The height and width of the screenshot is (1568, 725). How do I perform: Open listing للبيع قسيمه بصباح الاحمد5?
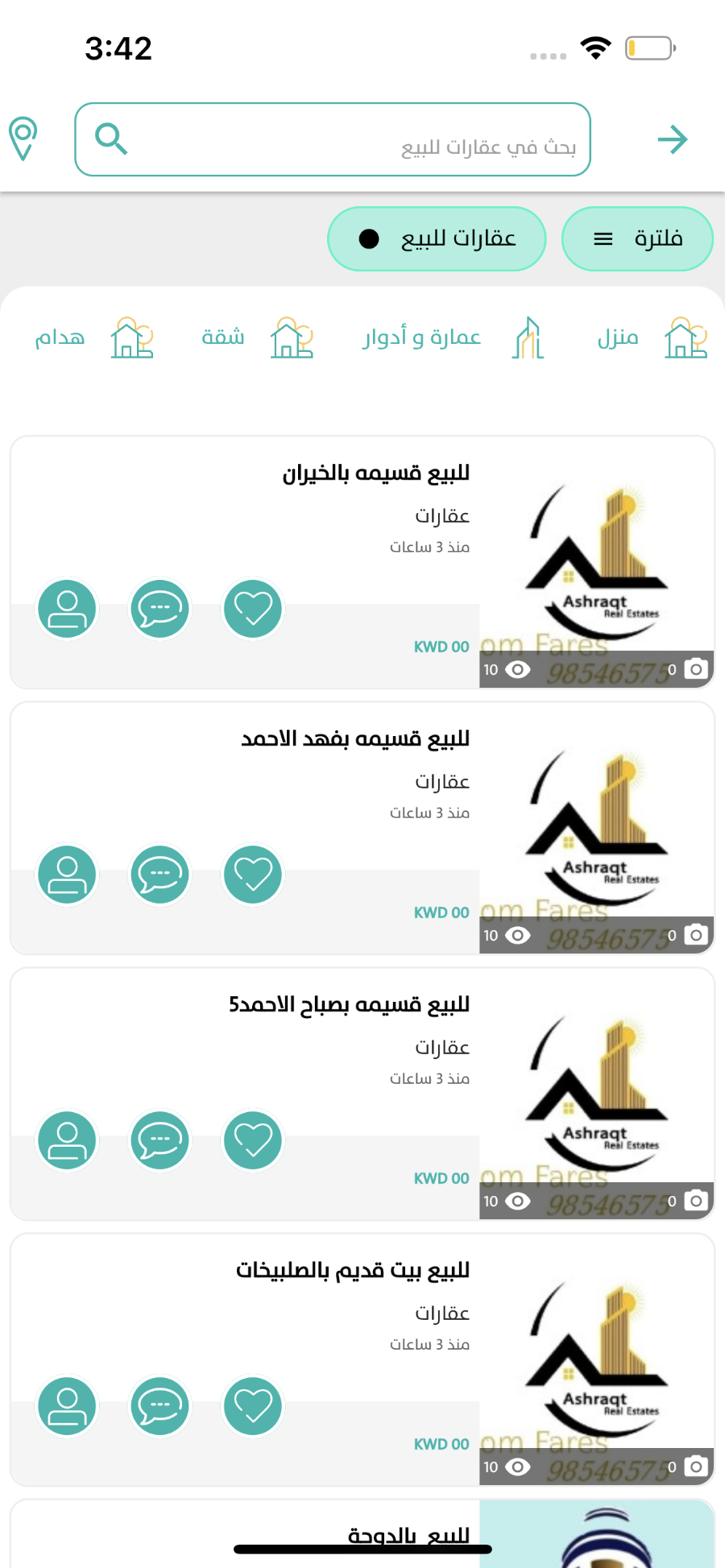click(x=349, y=1004)
